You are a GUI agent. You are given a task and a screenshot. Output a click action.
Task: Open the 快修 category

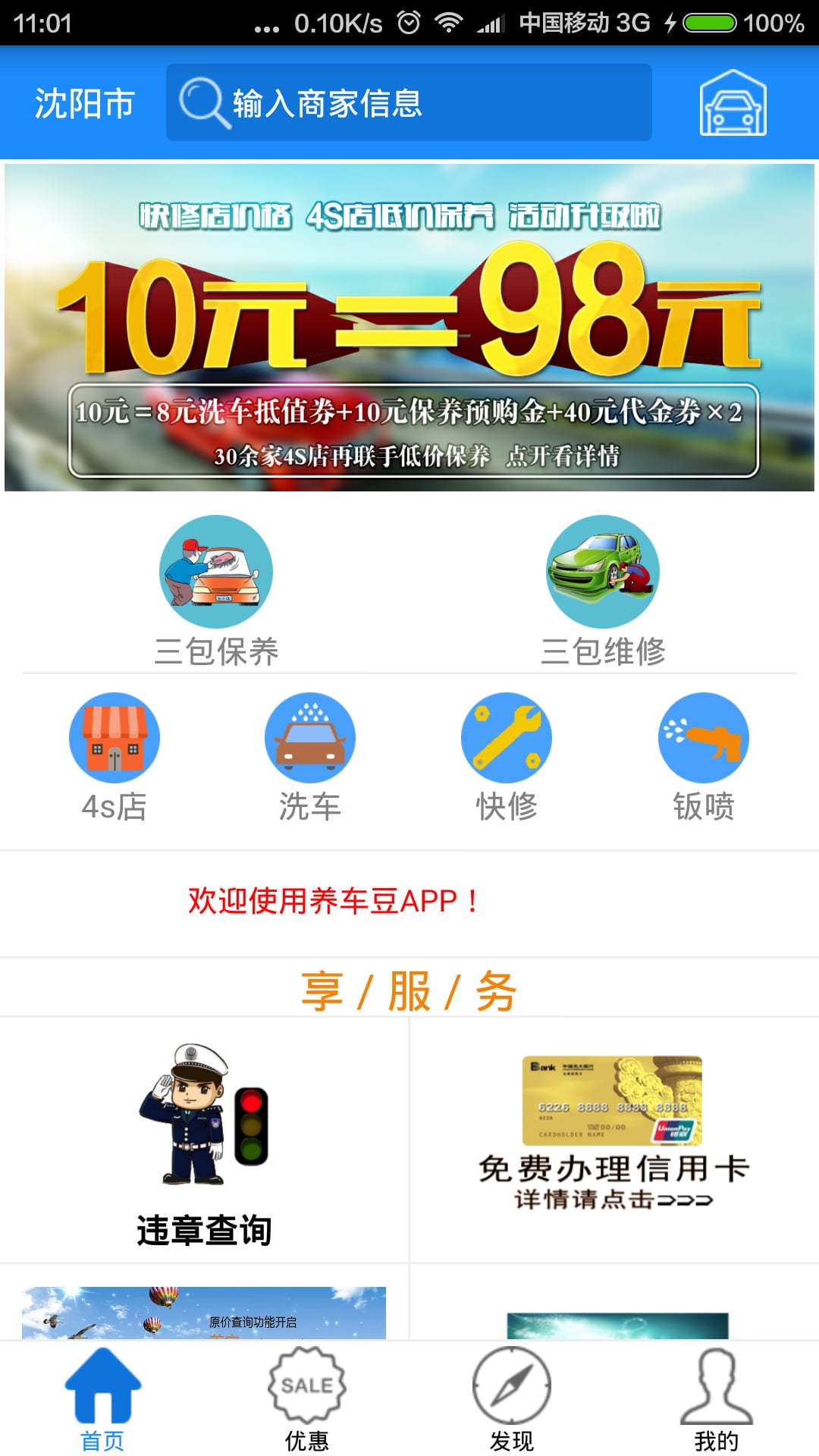pyautogui.click(x=507, y=757)
